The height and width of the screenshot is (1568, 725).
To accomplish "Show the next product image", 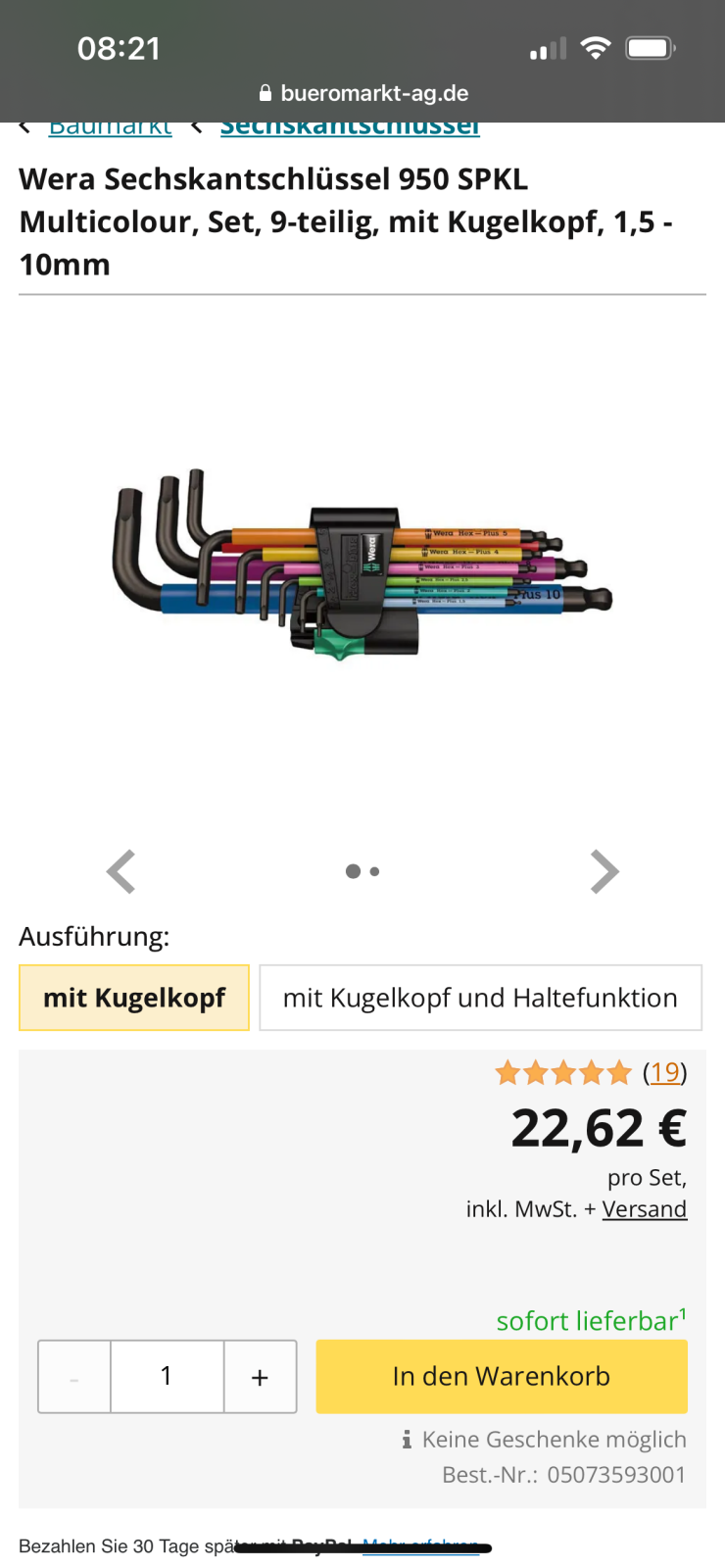I will coord(604,871).
